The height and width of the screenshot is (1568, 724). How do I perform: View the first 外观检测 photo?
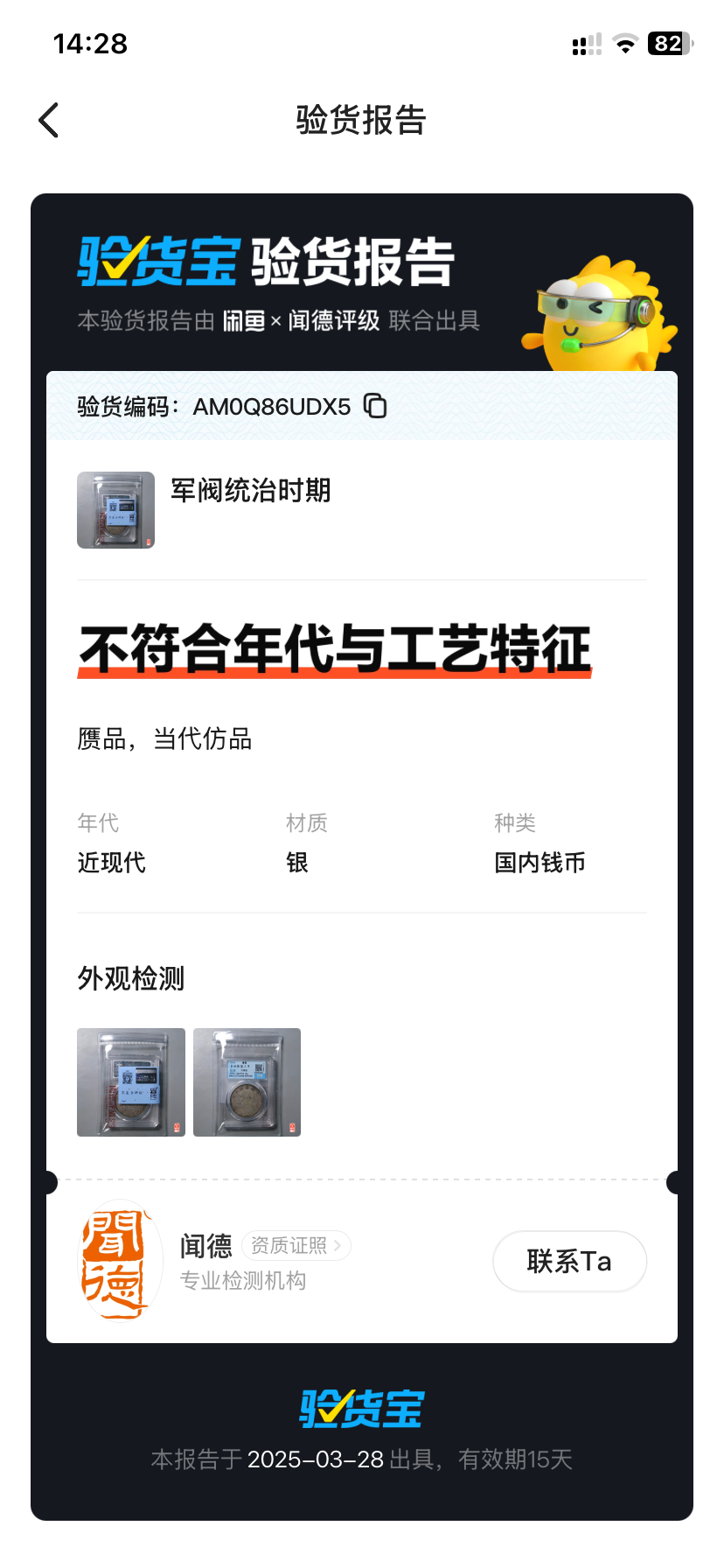point(131,1082)
